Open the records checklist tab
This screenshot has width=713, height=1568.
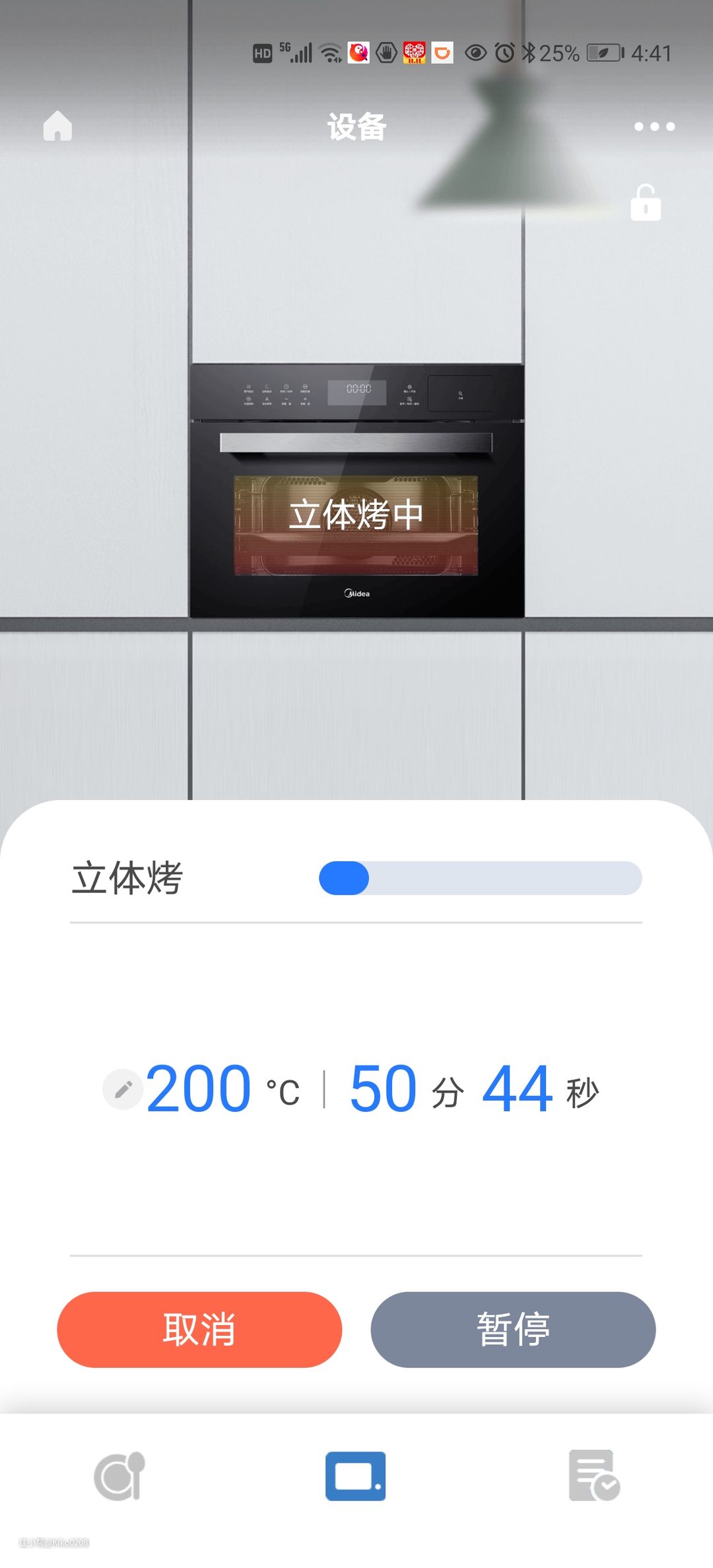pyautogui.click(x=594, y=1476)
